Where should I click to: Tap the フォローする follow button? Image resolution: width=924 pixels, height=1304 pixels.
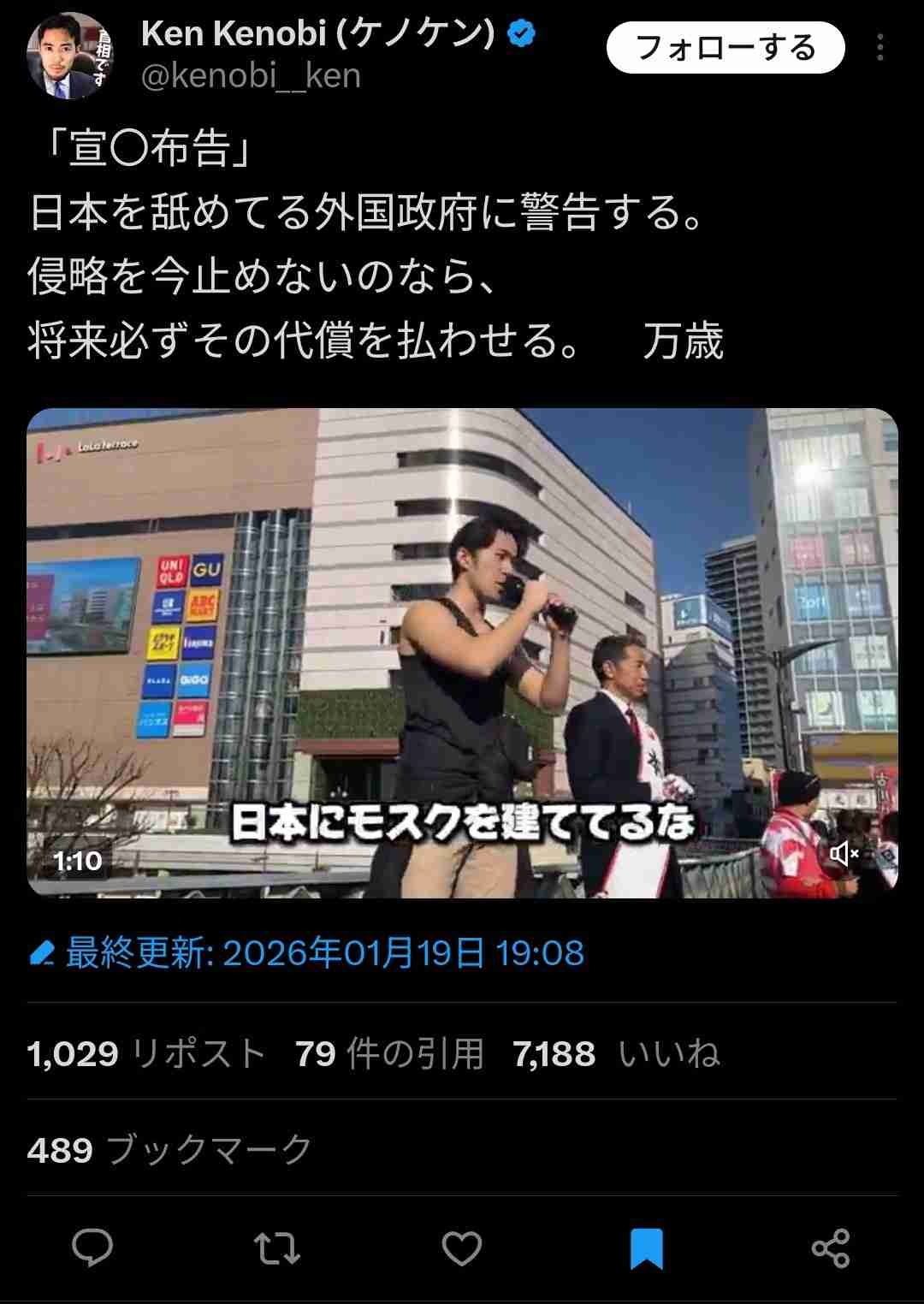coord(726,48)
